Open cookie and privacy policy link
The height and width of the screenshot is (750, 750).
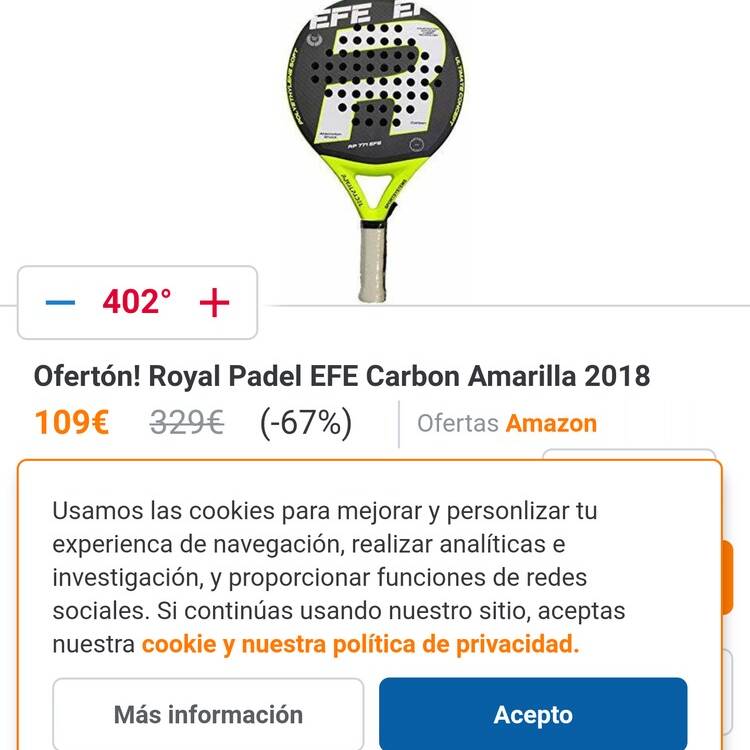360,644
